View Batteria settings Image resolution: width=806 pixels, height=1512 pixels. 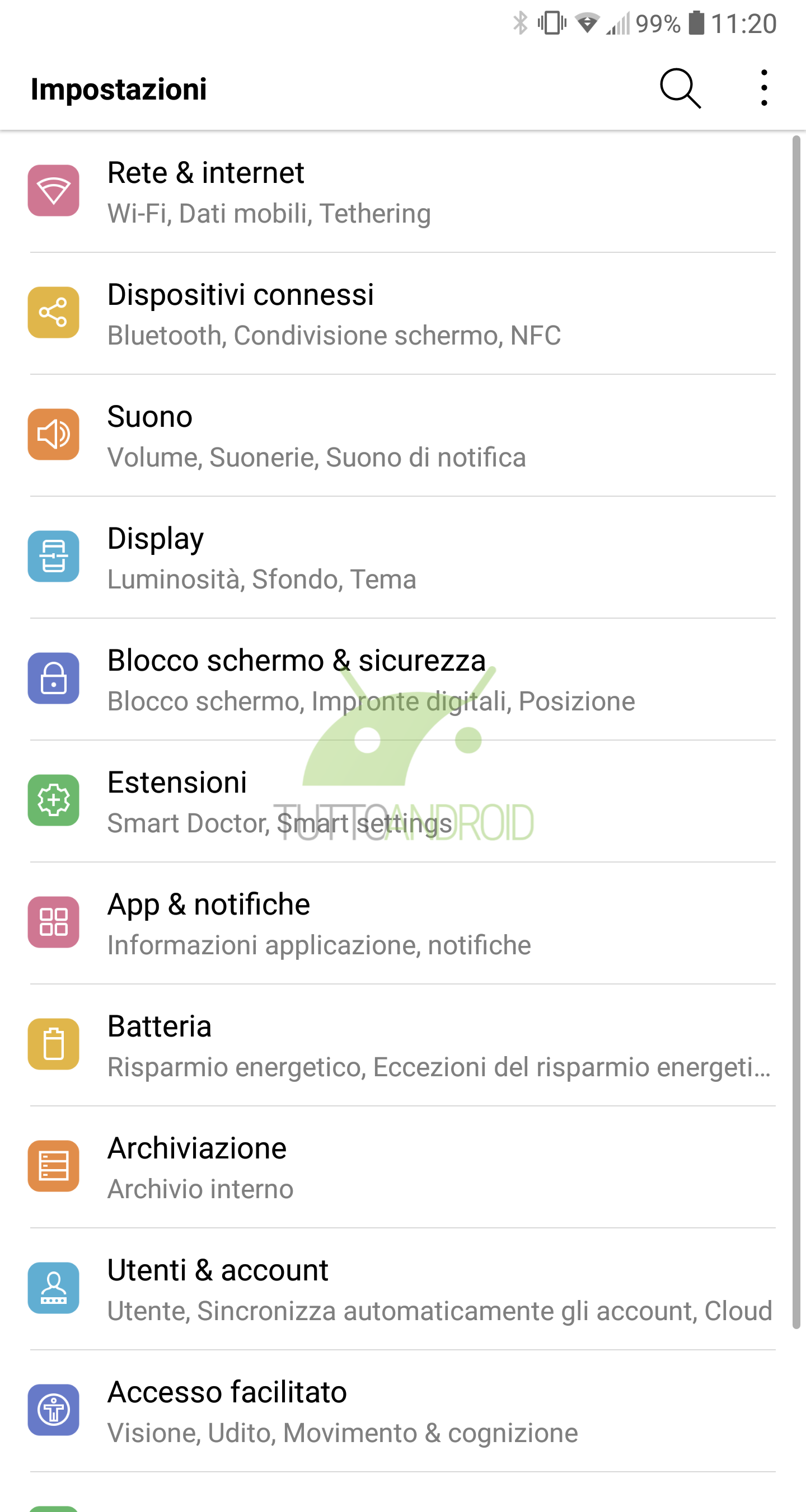403,1045
